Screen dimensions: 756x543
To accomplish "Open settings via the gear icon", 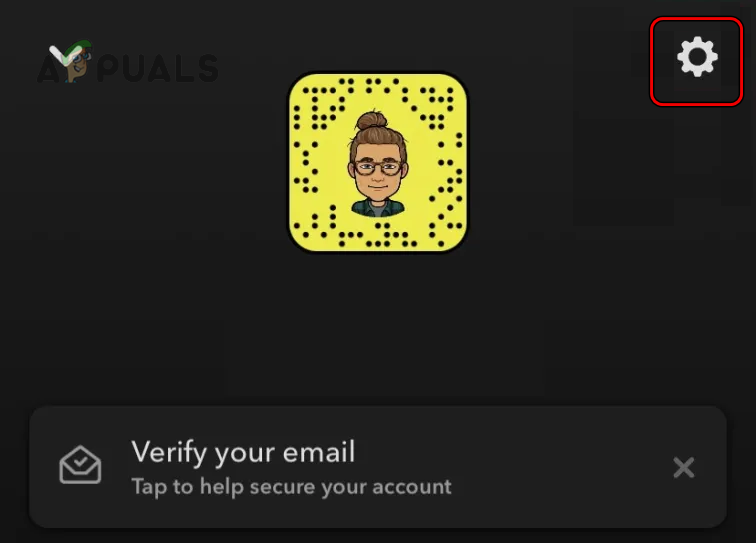I will [697, 57].
